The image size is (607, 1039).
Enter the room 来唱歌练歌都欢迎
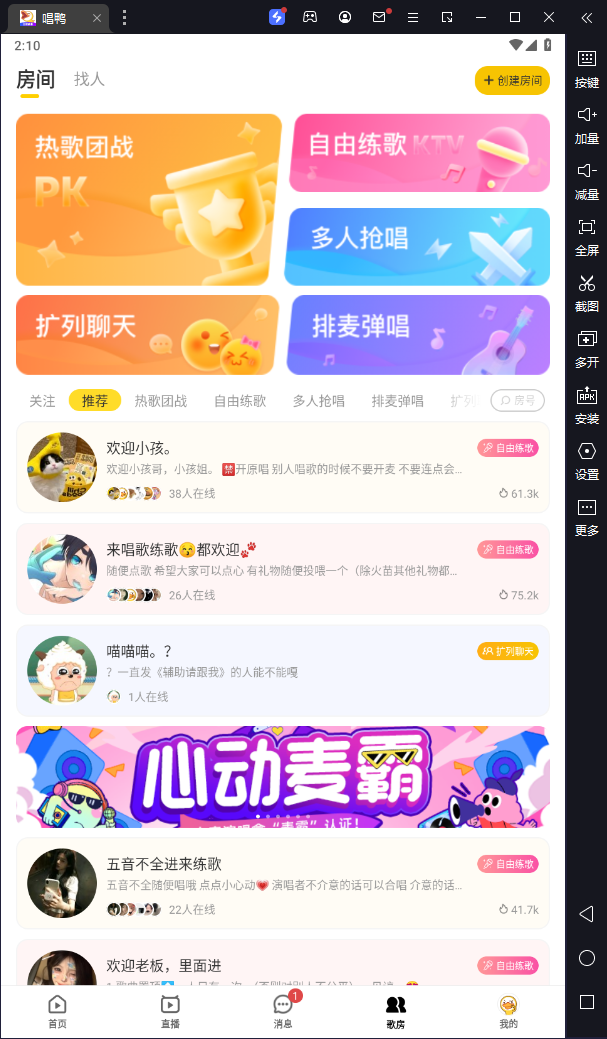(283, 568)
